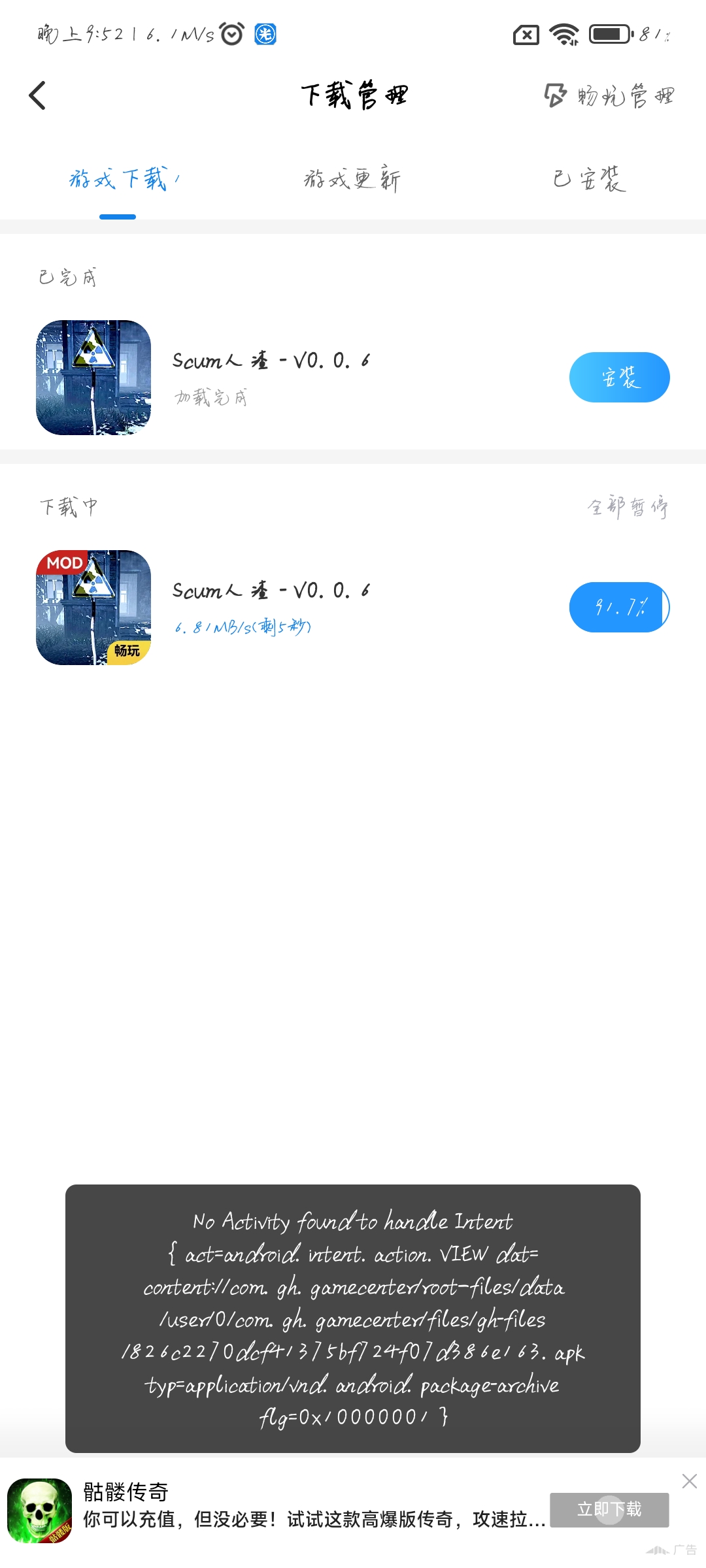The image size is (706, 1568).
Task: Tap 全部暂停 to pause all downloads
Action: [628, 506]
